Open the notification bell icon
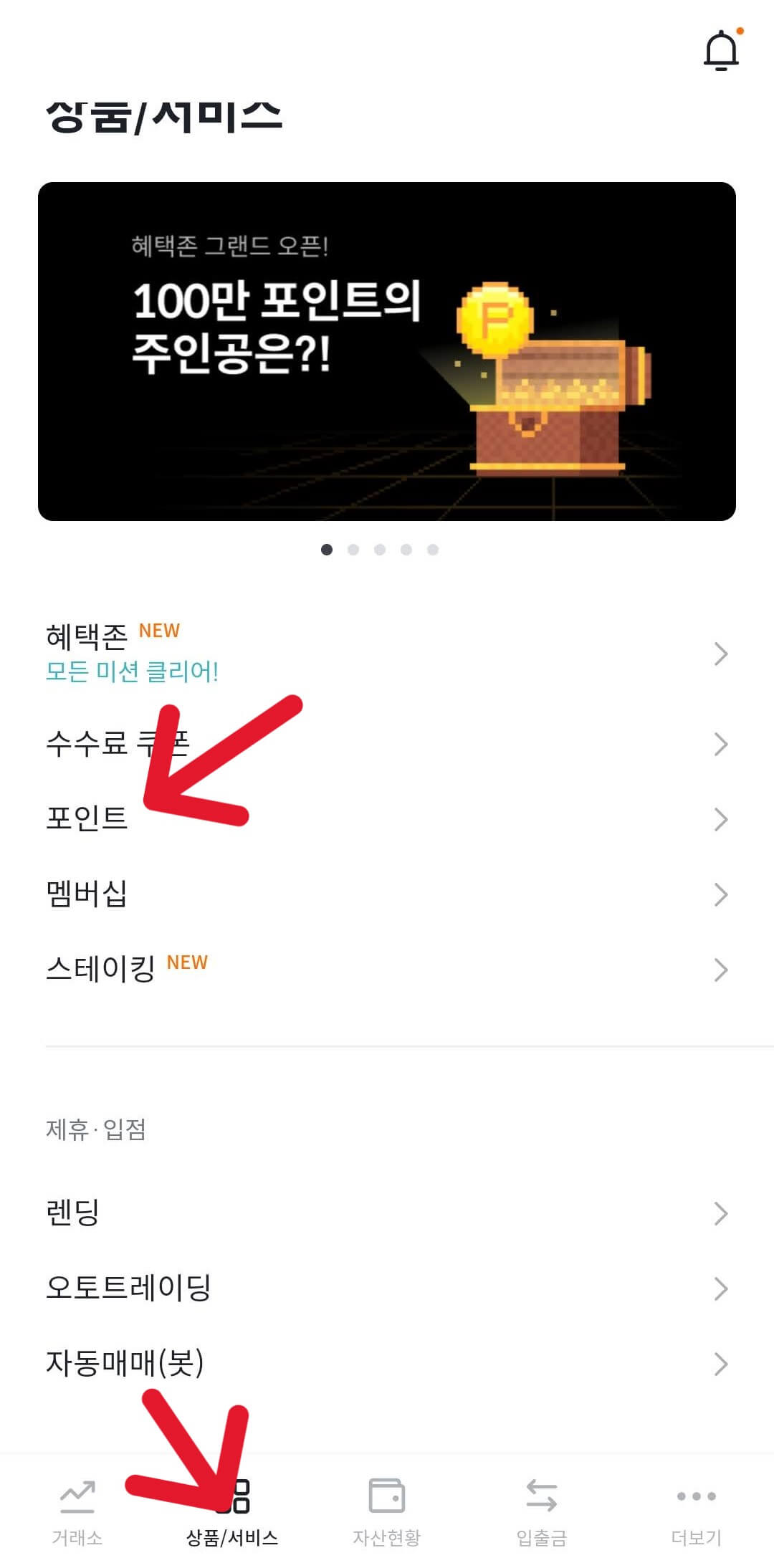774x1568 pixels. (722, 52)
